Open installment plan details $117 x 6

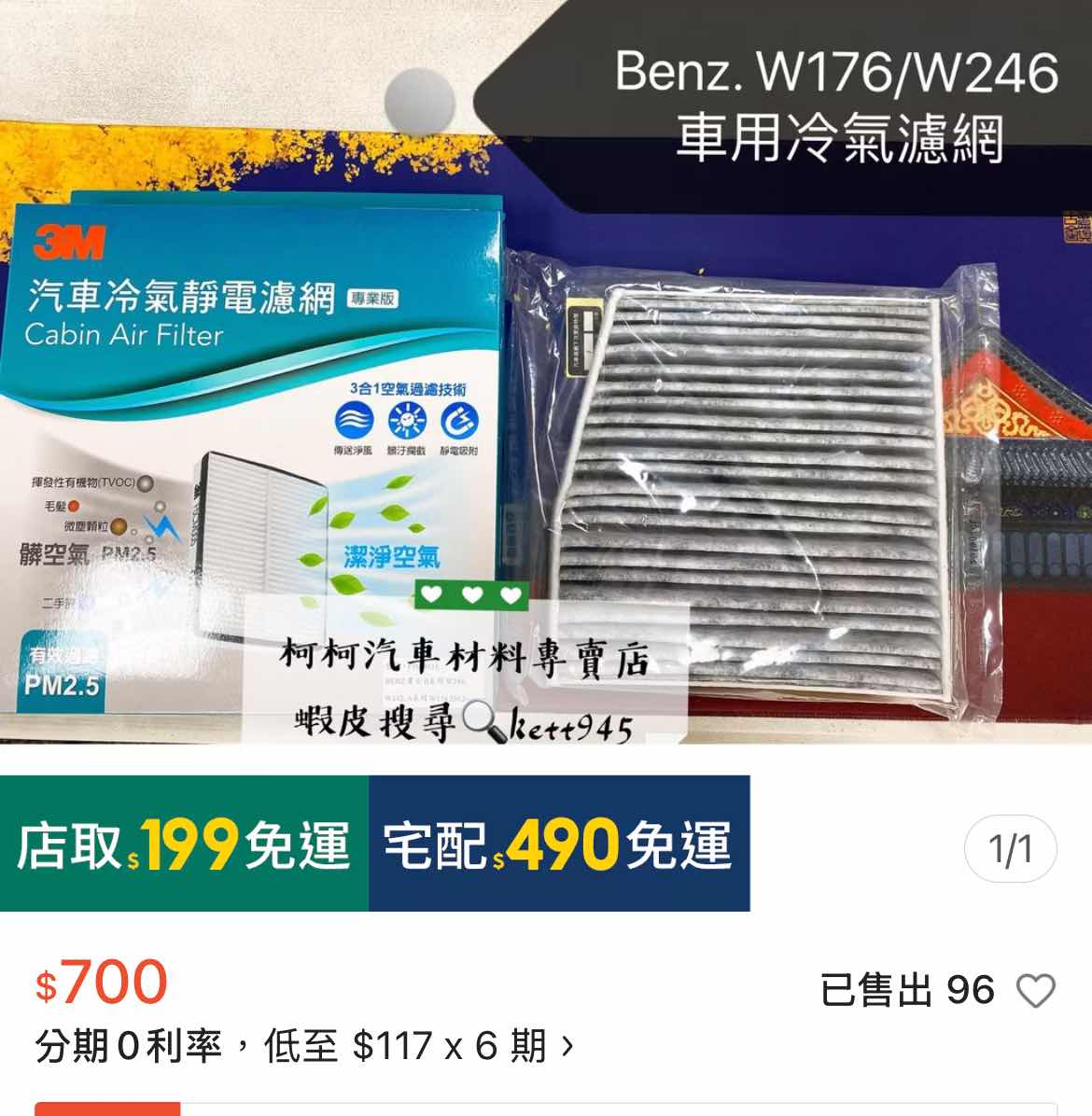[x=304, y=1047]
